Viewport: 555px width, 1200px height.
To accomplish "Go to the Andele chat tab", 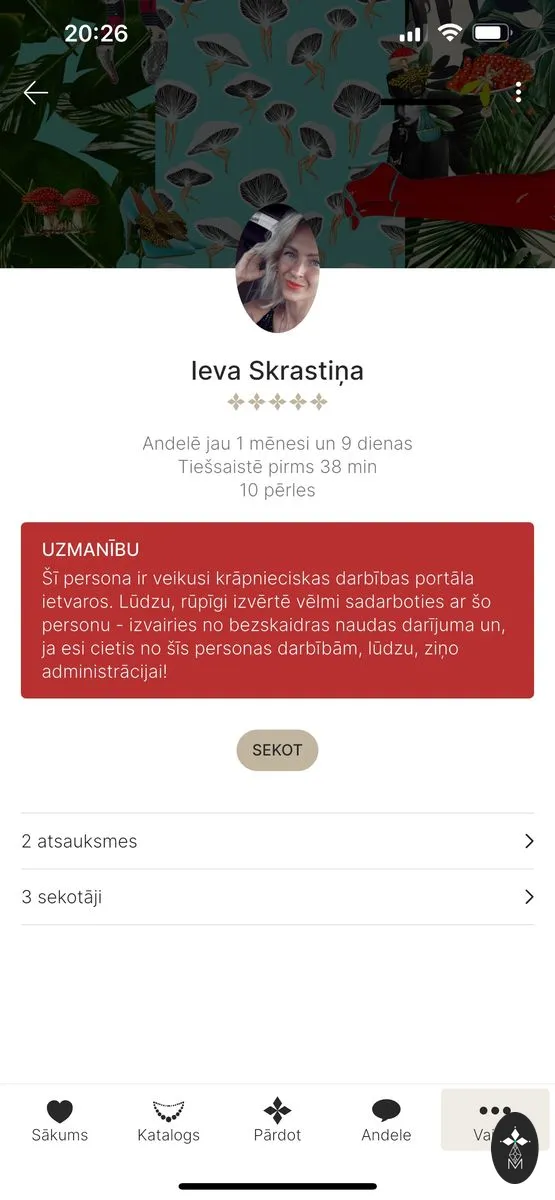I will 386,1121.
